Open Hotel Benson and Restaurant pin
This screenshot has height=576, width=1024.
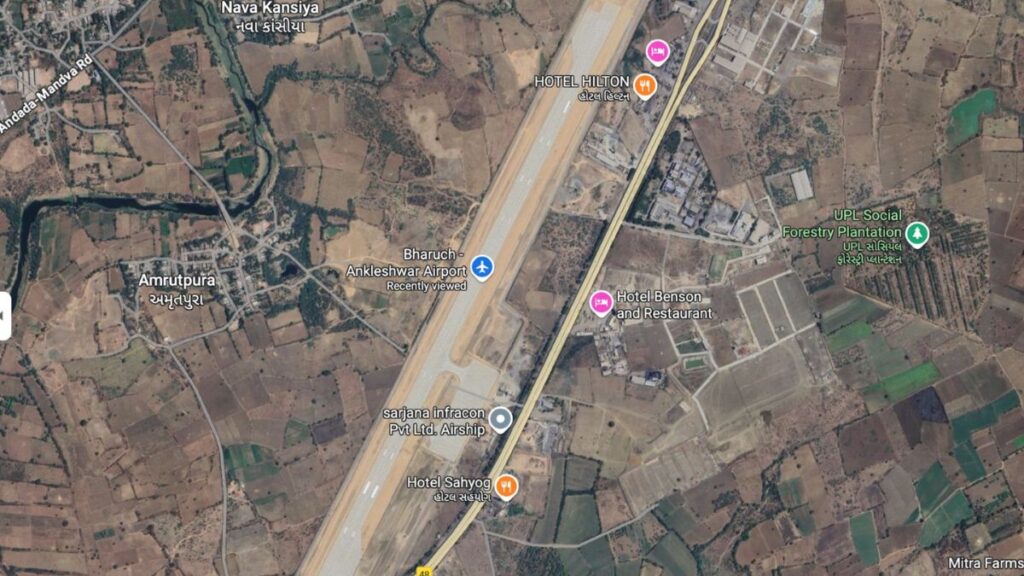point(601,302)
